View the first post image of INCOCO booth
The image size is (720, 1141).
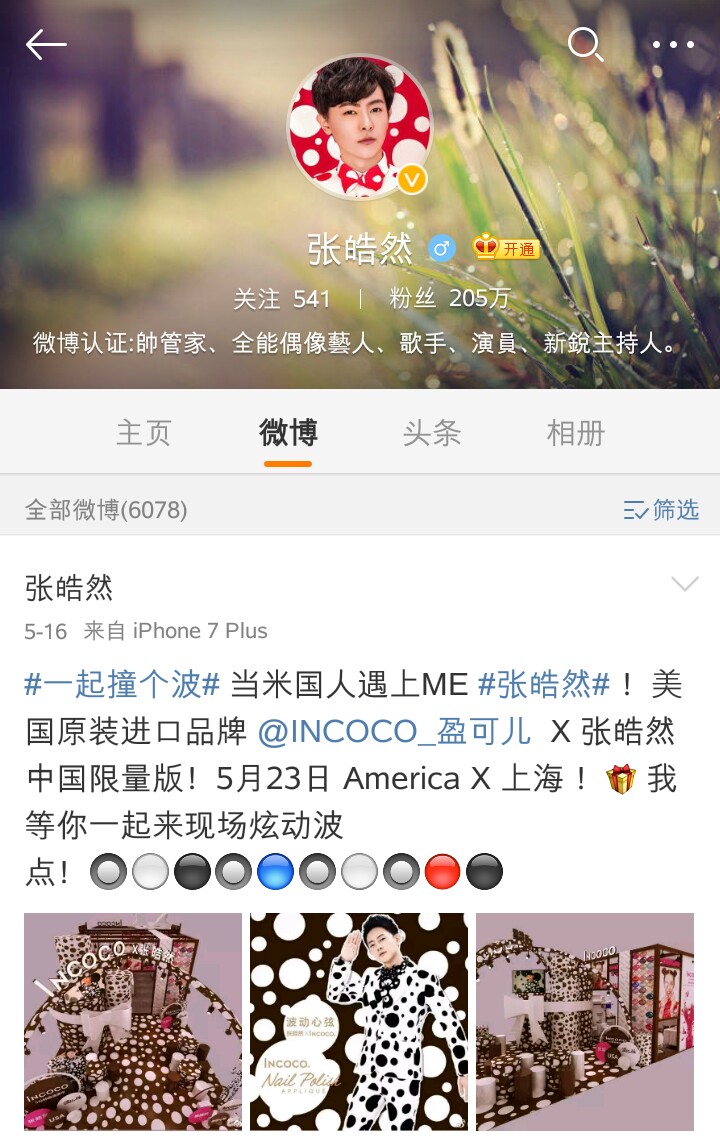(x=133, y=1021)
